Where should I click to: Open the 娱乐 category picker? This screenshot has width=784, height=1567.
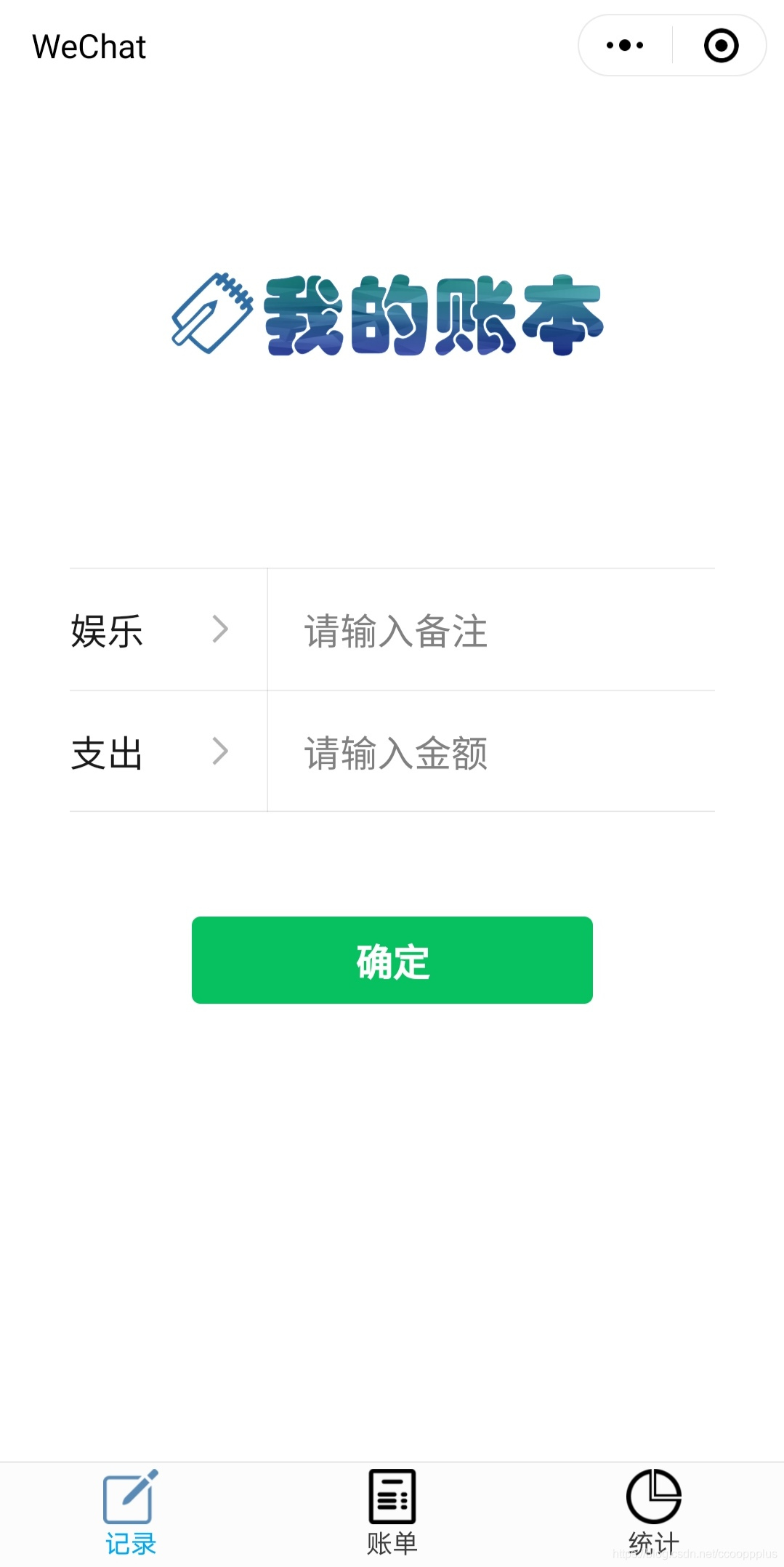[x=168, y=629]
